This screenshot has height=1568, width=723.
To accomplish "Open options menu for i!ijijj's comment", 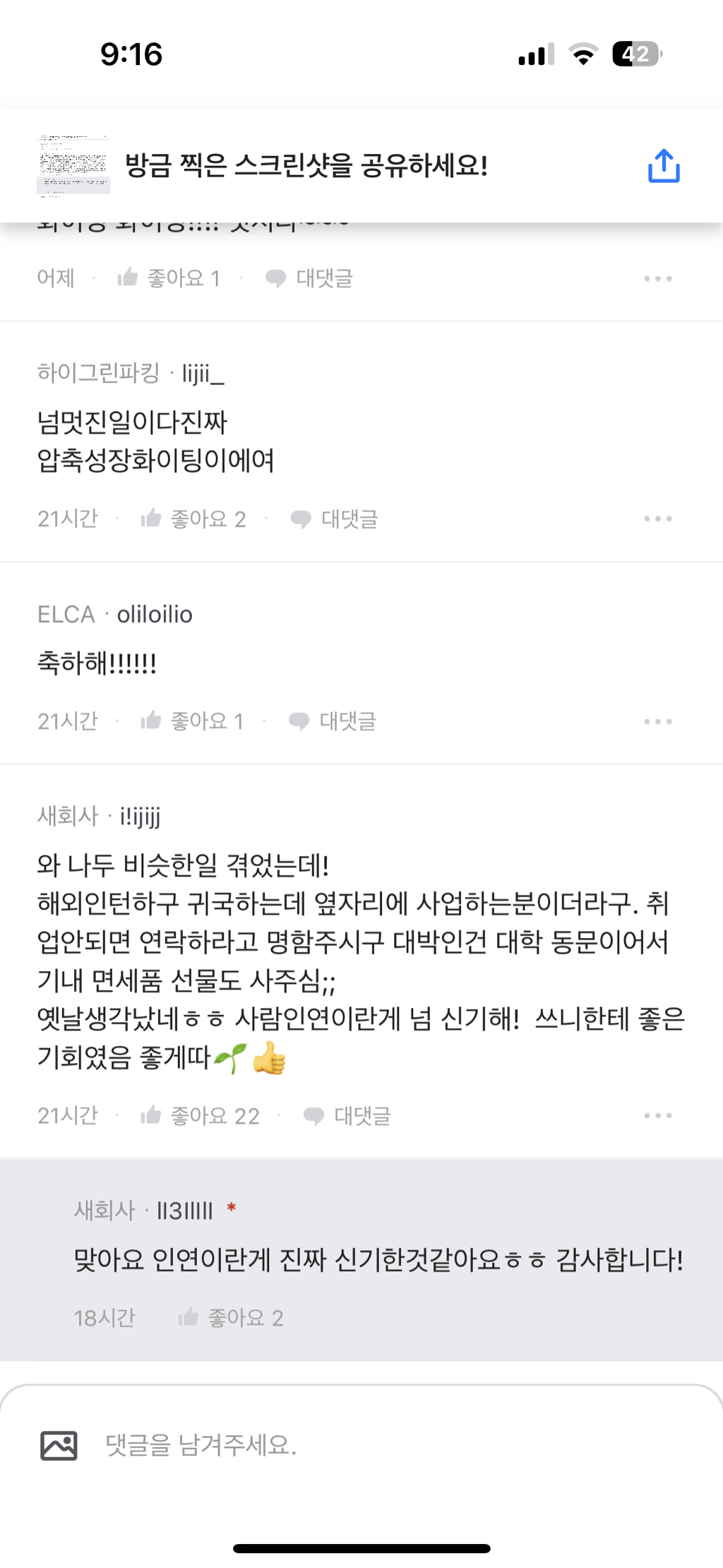I will (657, 1115).
